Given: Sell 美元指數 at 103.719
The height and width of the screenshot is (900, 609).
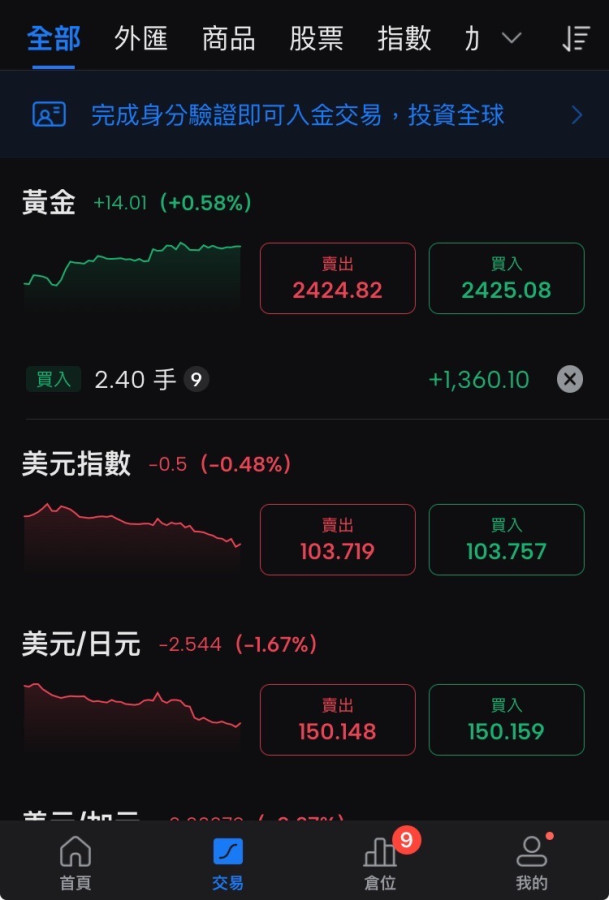Looking at the screenshot, I should tap(337, 539).
